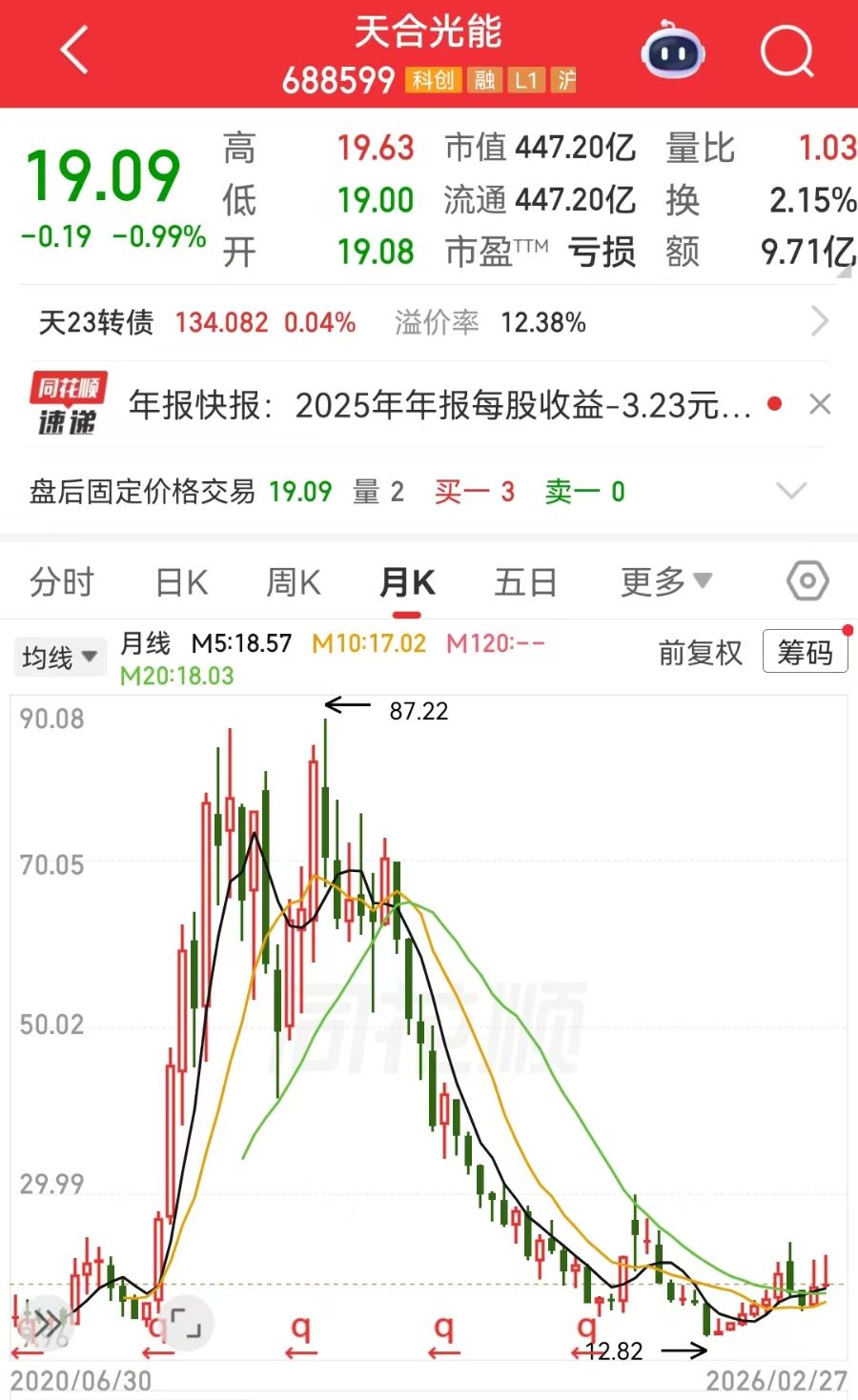Image resolution: width=858 pixels, height=1400 pixels.
Task: Switch to the 分时 chart tab
Action: [62, 581]
